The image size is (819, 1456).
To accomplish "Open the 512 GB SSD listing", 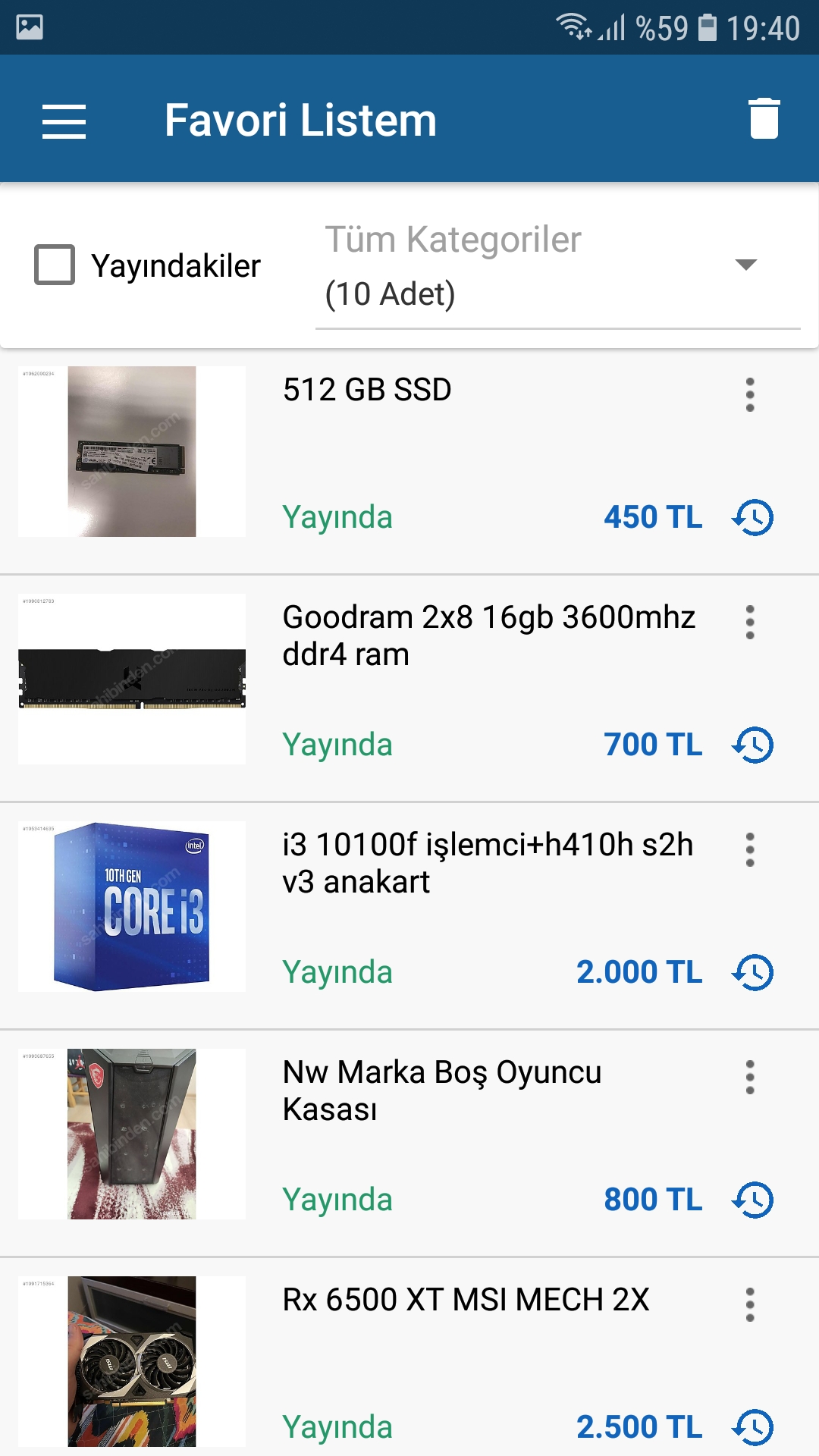I will pos(367,390).
